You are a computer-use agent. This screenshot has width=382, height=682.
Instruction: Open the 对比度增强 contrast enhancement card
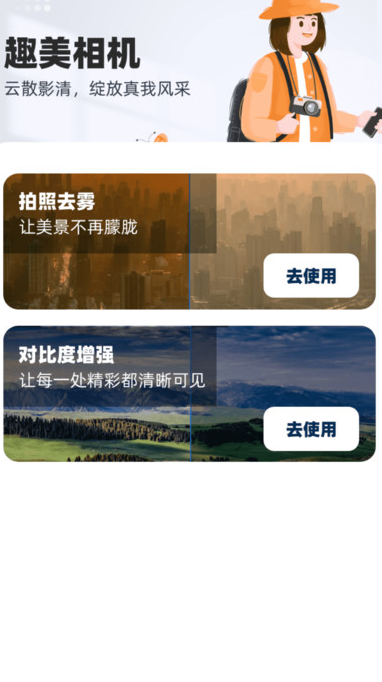click(189, 394)
